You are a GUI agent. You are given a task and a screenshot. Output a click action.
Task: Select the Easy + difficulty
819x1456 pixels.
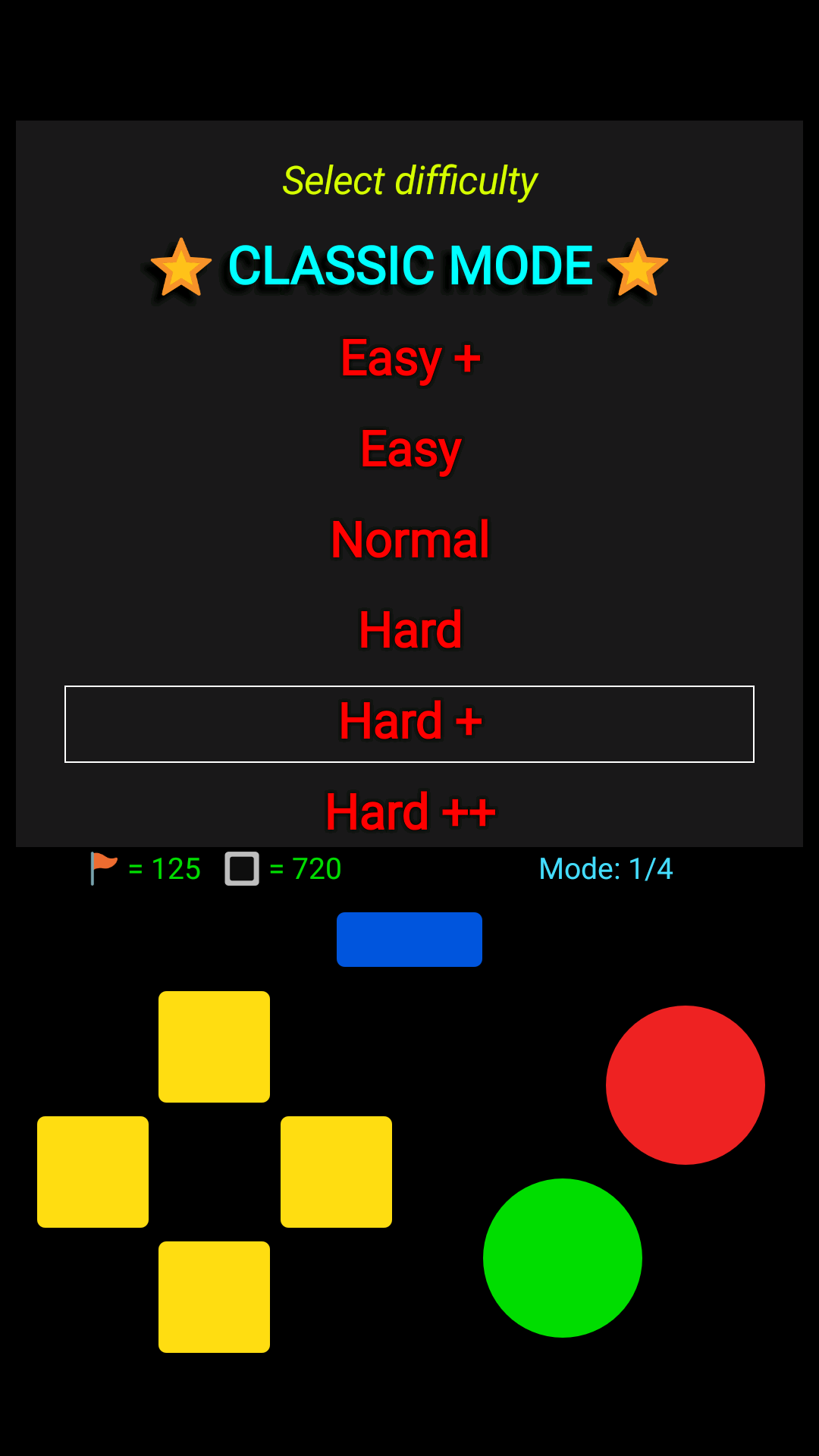[x=410, y=359]
